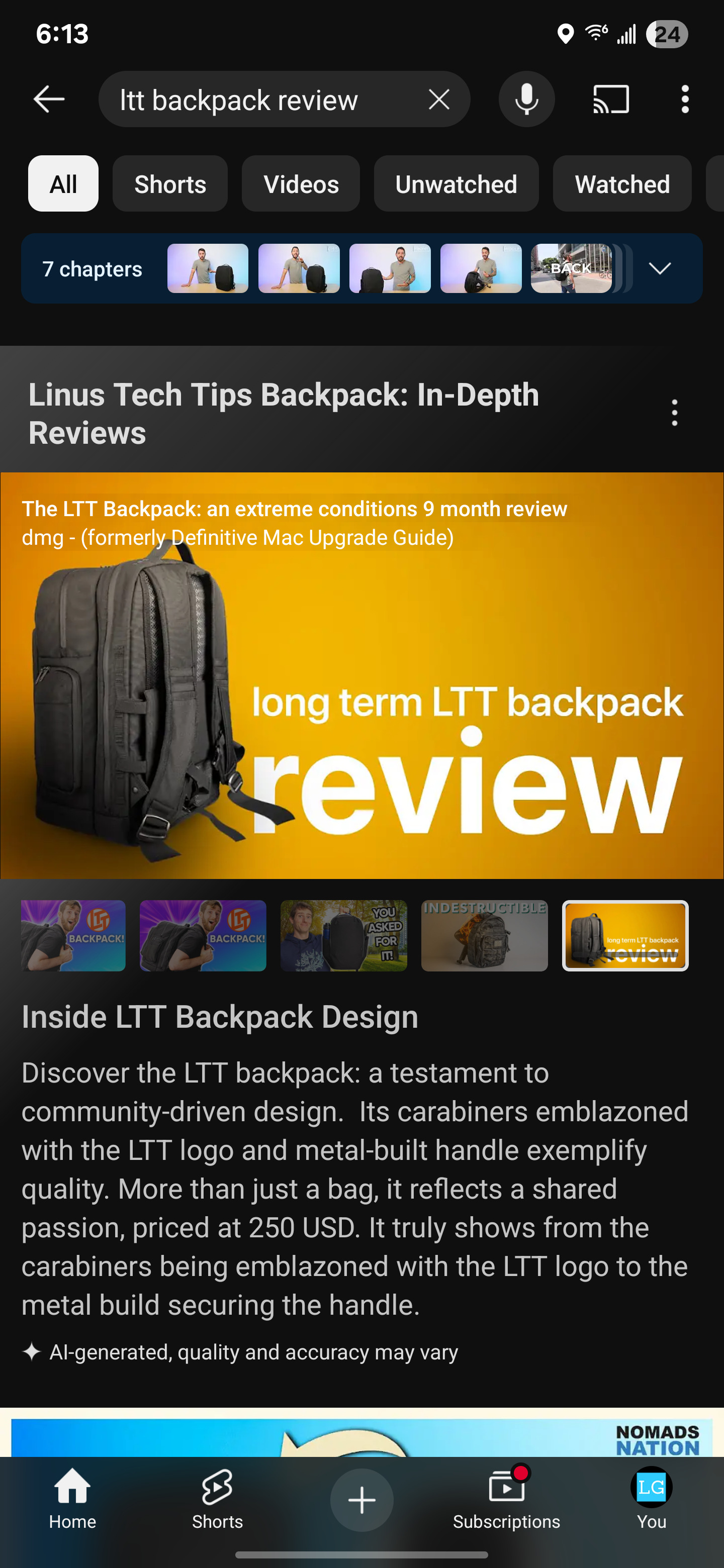Open the Shorts tab in bottom navigation
This screenshot has width=724, height=1568.
pos(217,1499)
